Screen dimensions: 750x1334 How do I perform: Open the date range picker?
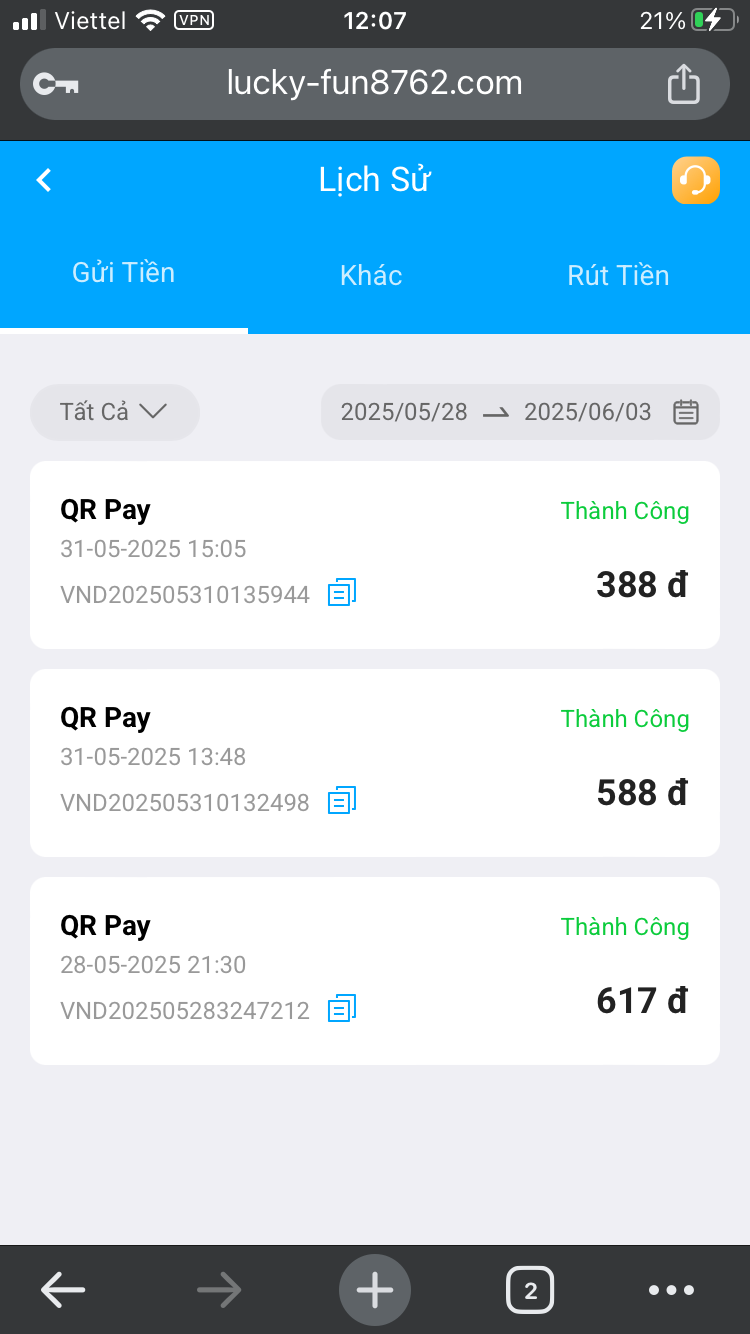click(x=520, y=412)
